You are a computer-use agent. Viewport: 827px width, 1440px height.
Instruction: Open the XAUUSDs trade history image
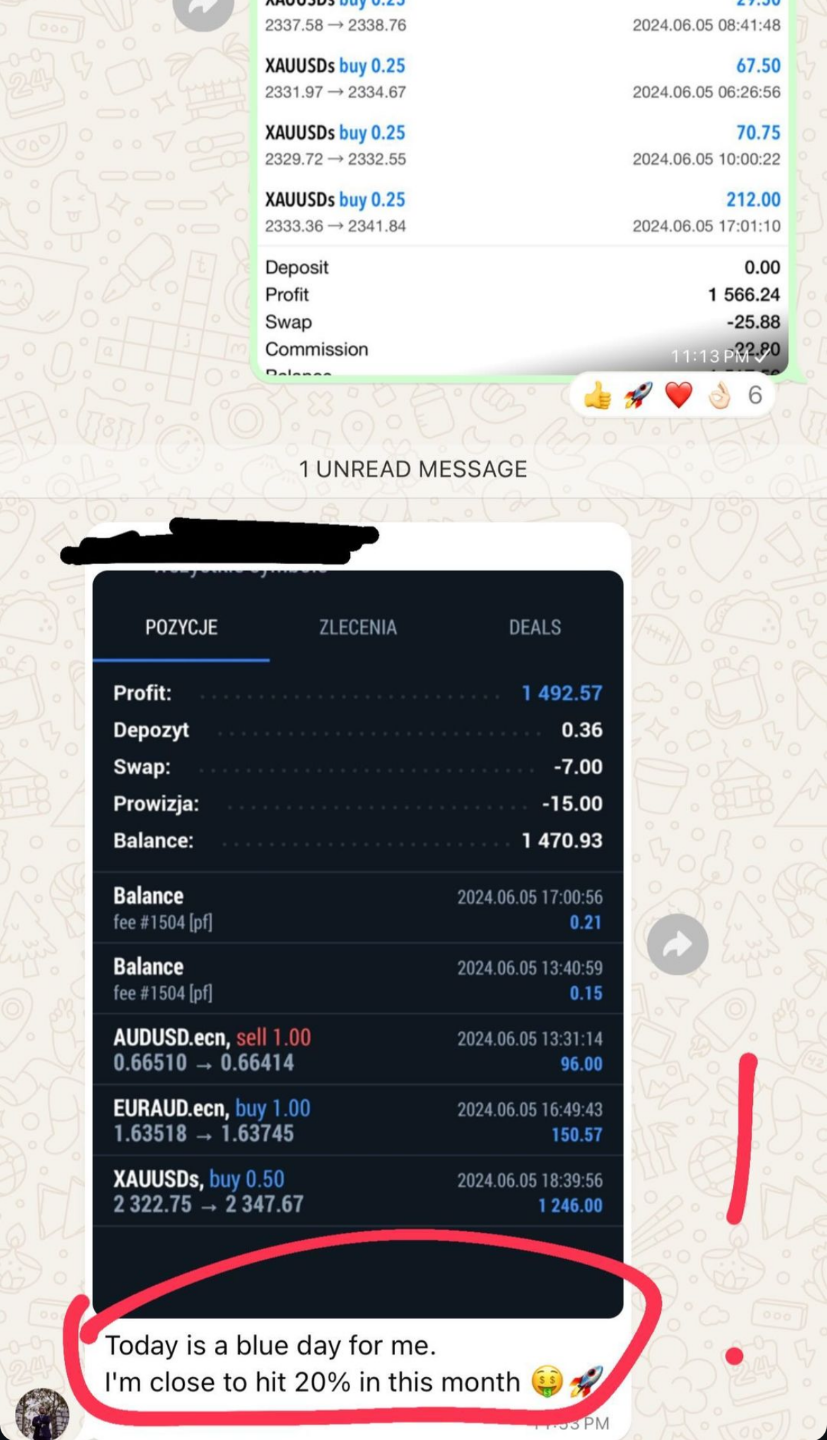coord(522,180)
